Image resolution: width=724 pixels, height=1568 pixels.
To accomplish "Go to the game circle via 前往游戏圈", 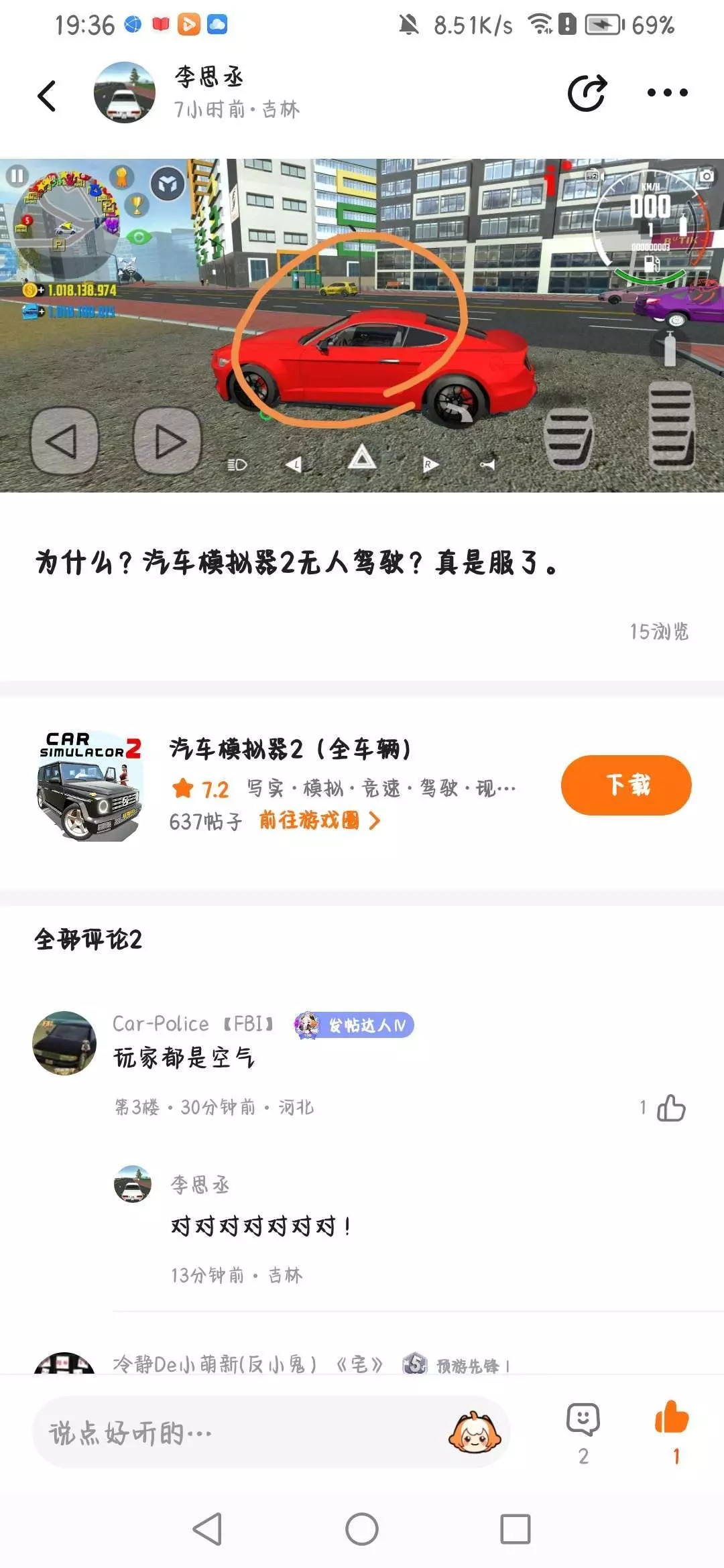I will [x=319, y=821].
